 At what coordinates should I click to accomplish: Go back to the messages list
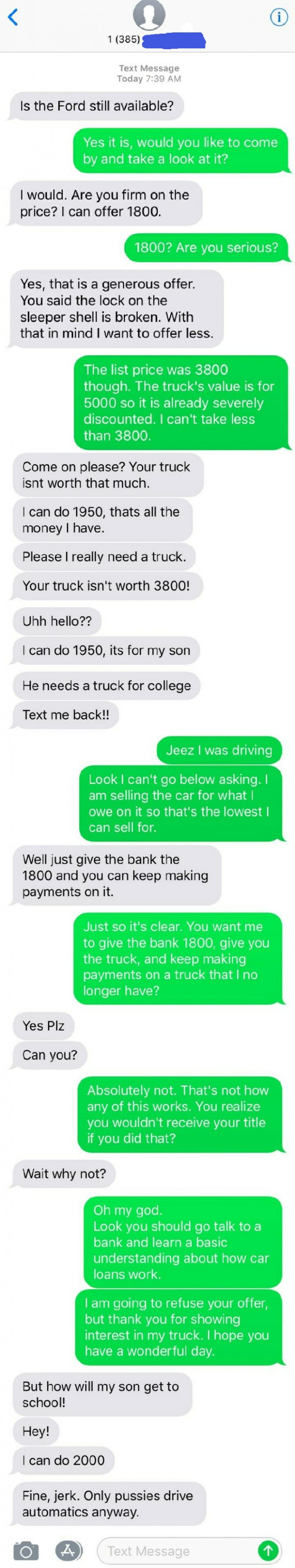[13, 16]
